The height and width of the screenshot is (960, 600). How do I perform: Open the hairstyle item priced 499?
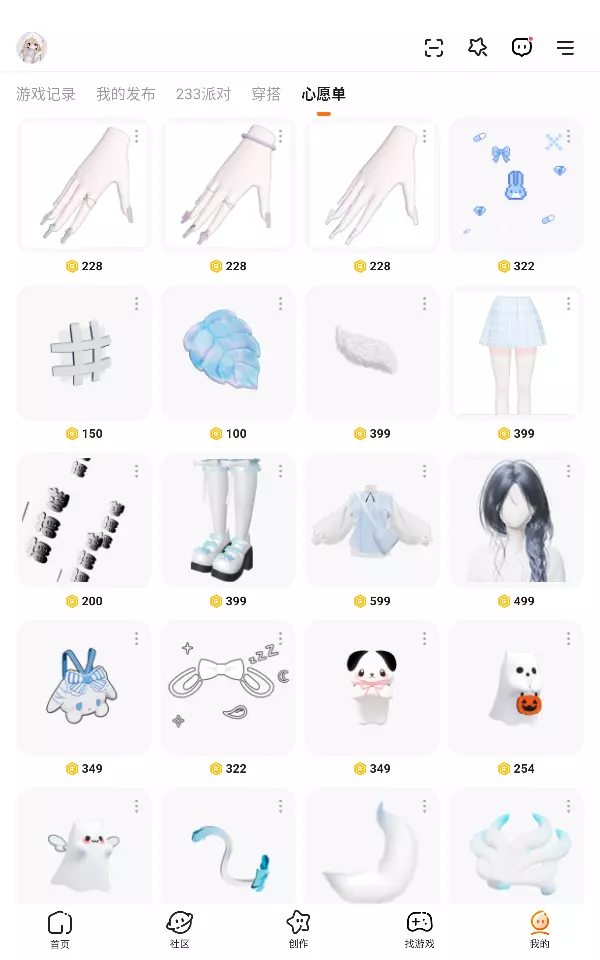tap(516, 520)
